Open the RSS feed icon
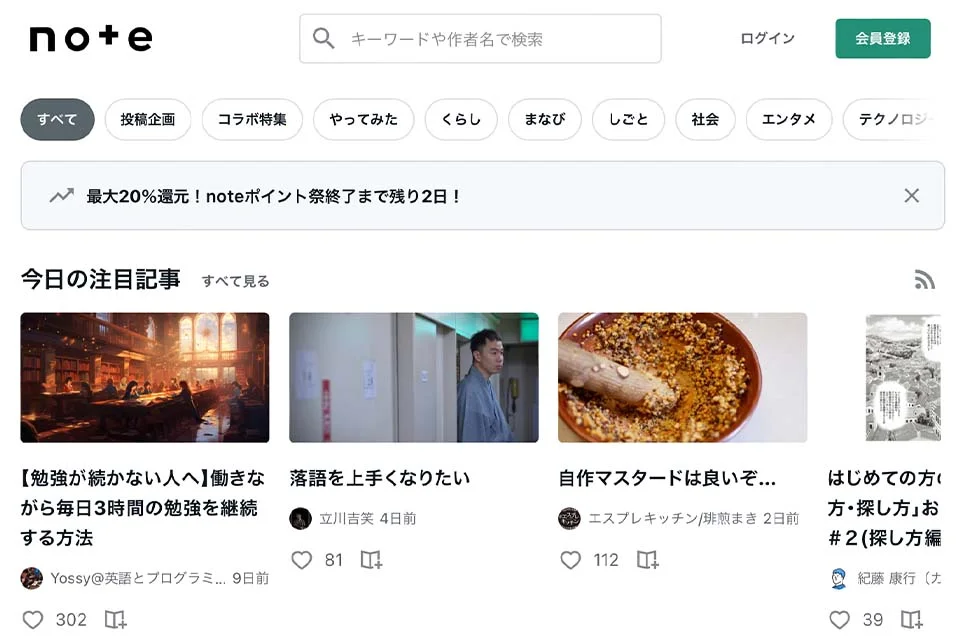Viewport: 960px width, 640px height. [x=924, y=280]
